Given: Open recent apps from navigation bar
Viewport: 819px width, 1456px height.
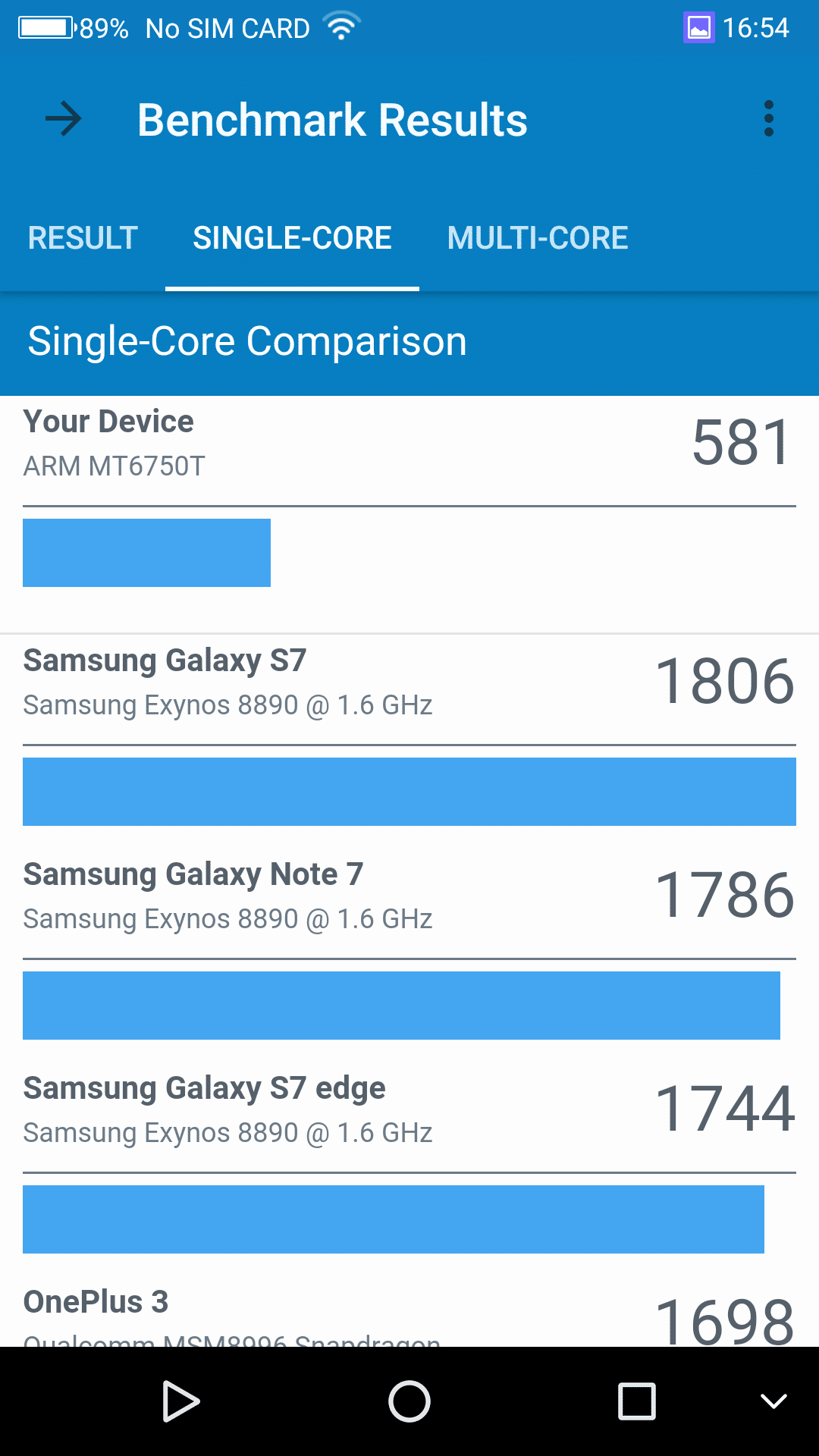Looking at the screenshot, I should click(636, 1401).
